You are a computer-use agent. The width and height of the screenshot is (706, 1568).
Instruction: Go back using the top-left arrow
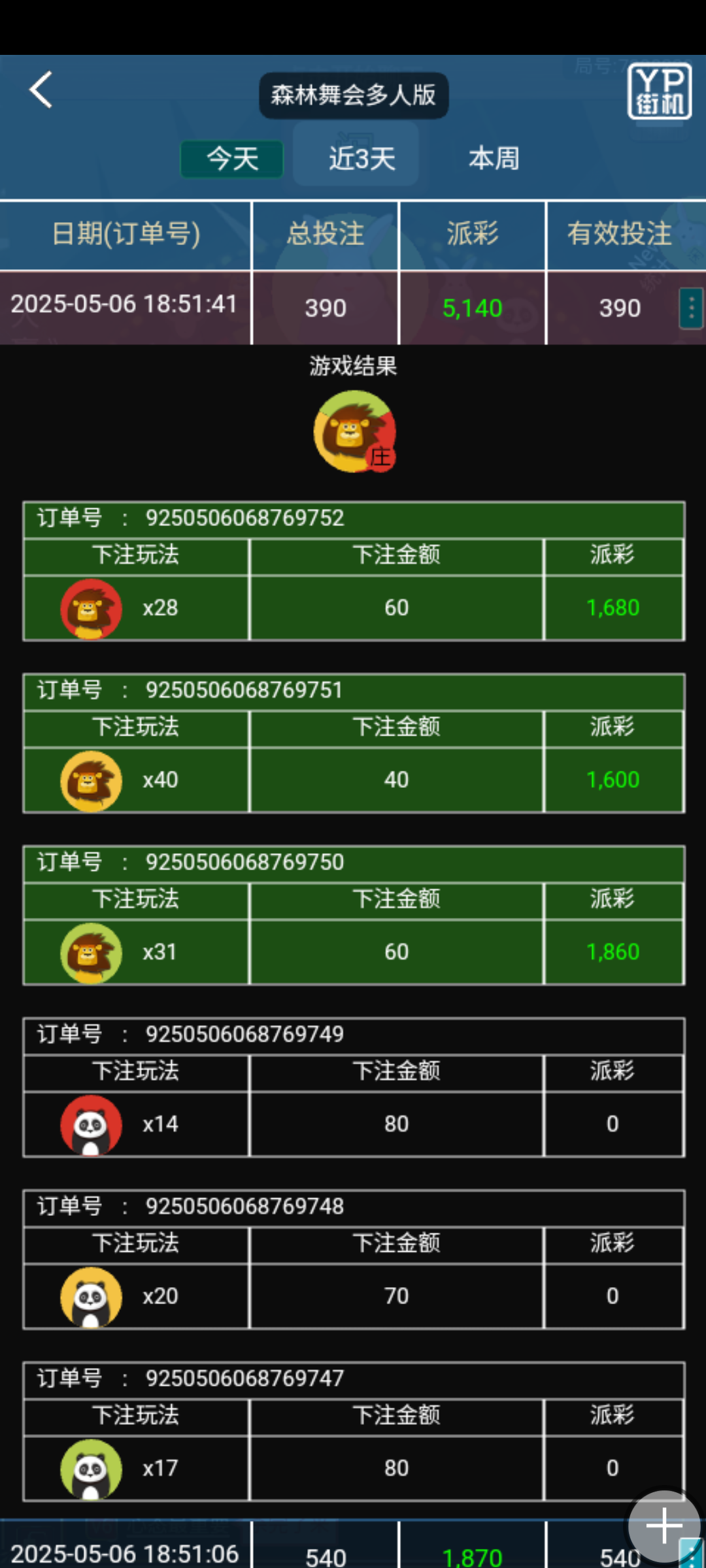pyautogui.click(x=41, y=90)
